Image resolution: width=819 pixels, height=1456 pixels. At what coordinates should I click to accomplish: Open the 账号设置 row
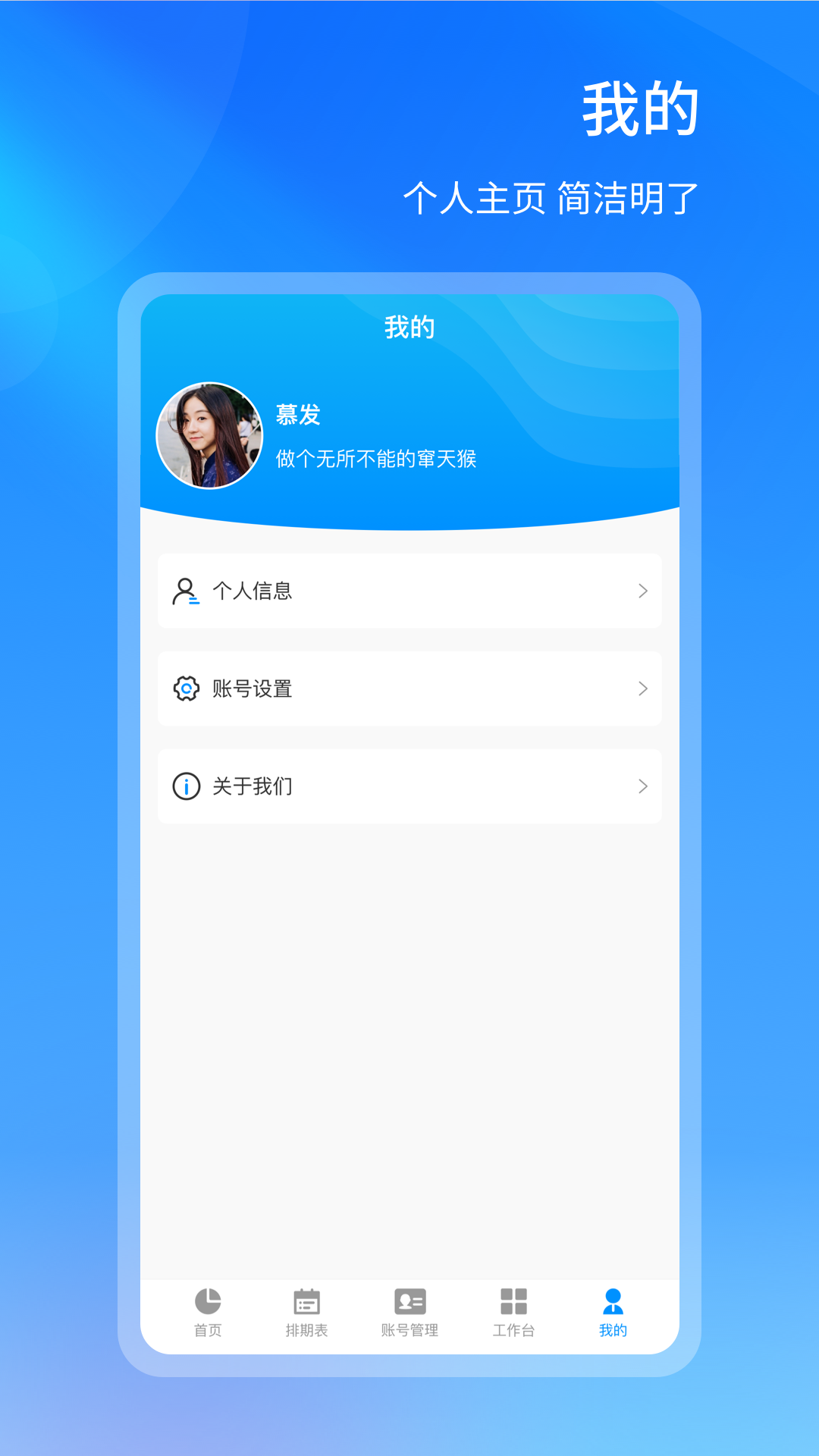(409, 689)
